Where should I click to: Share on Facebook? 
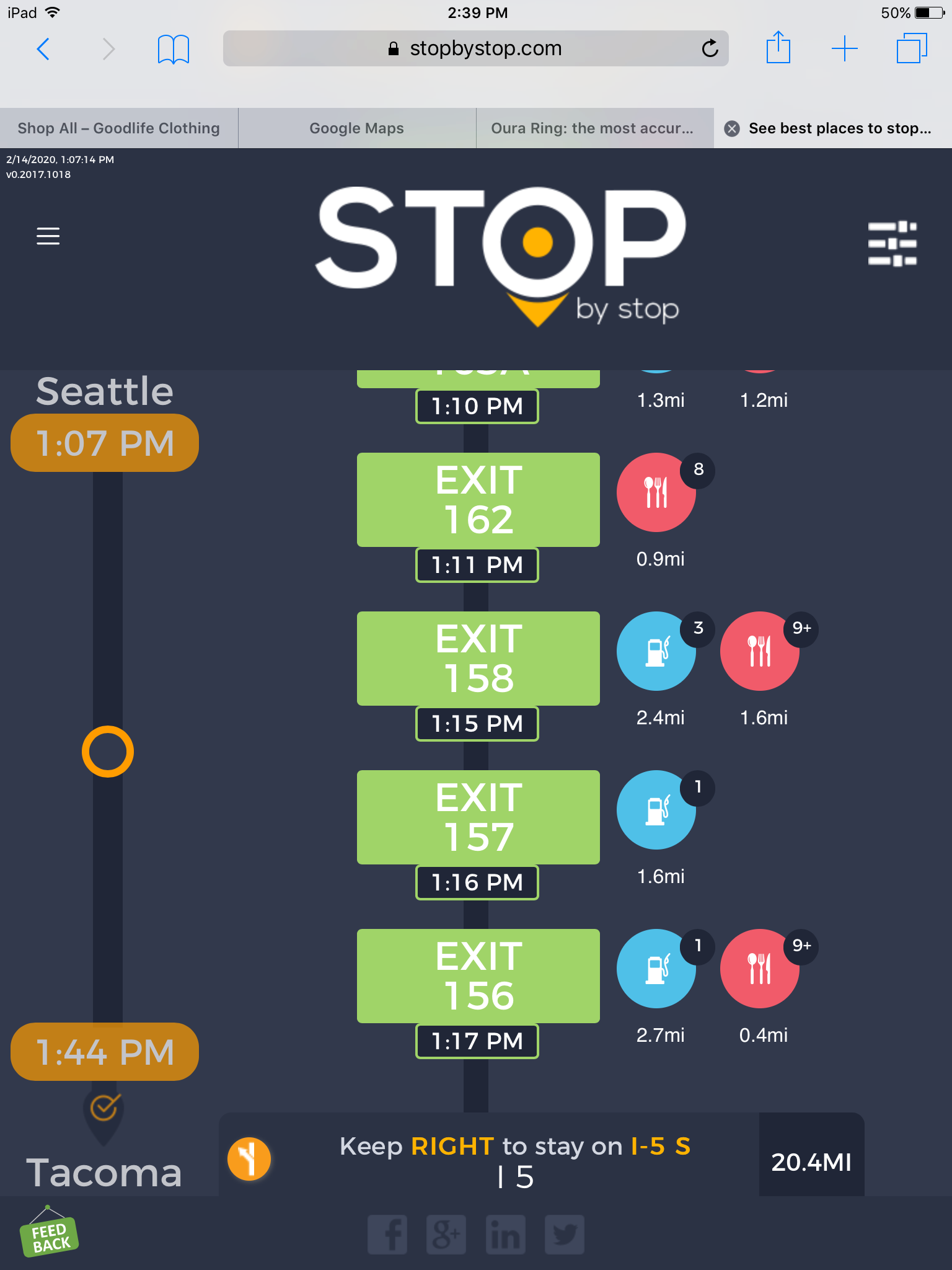coord(387,1235)
